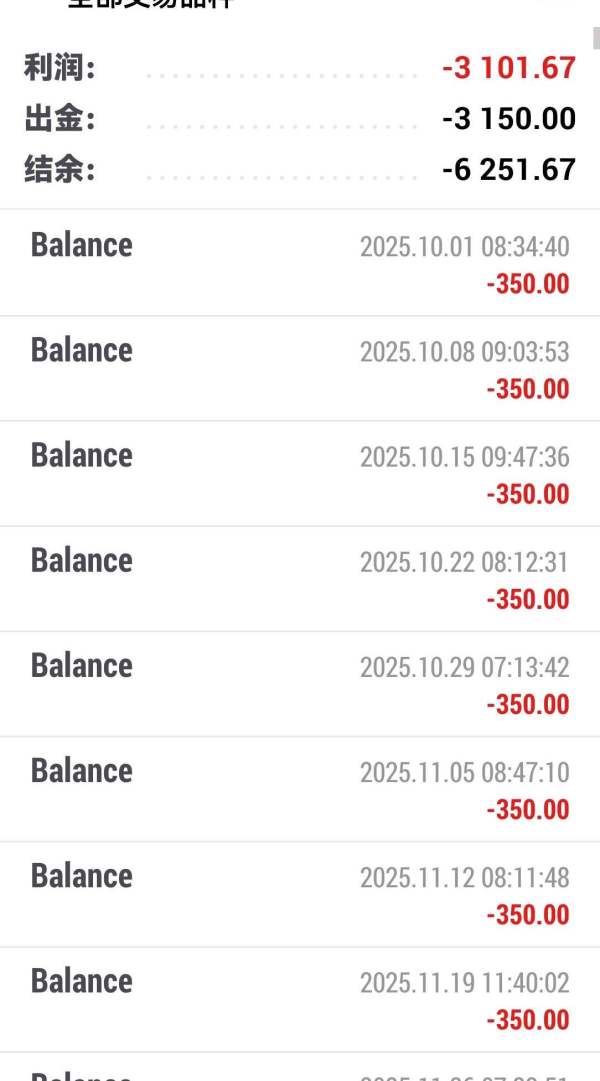Open the Balance record dated 2025.11.05
The height and width of the screenshot is (1081, 600).
click(300, 789)
